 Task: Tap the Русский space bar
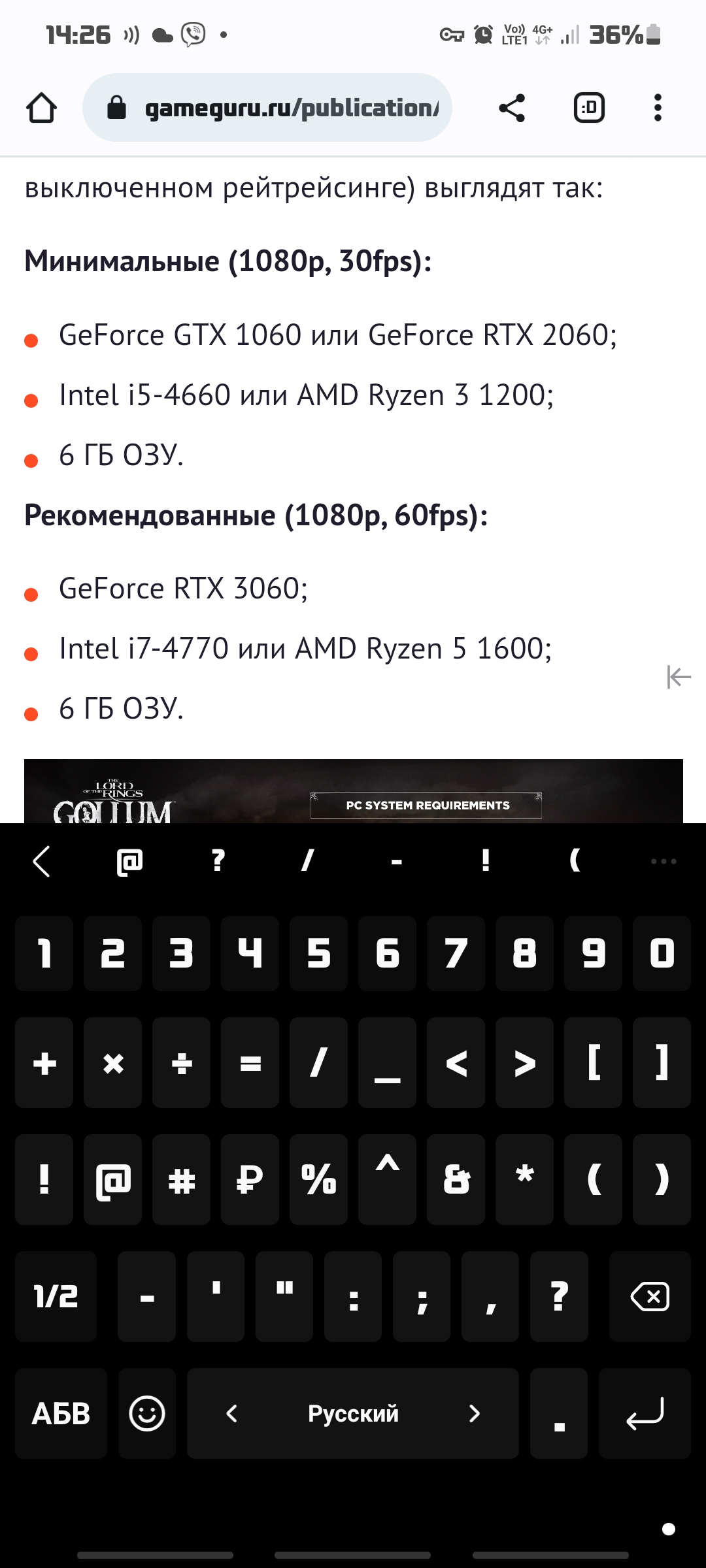coord(353,1413)
